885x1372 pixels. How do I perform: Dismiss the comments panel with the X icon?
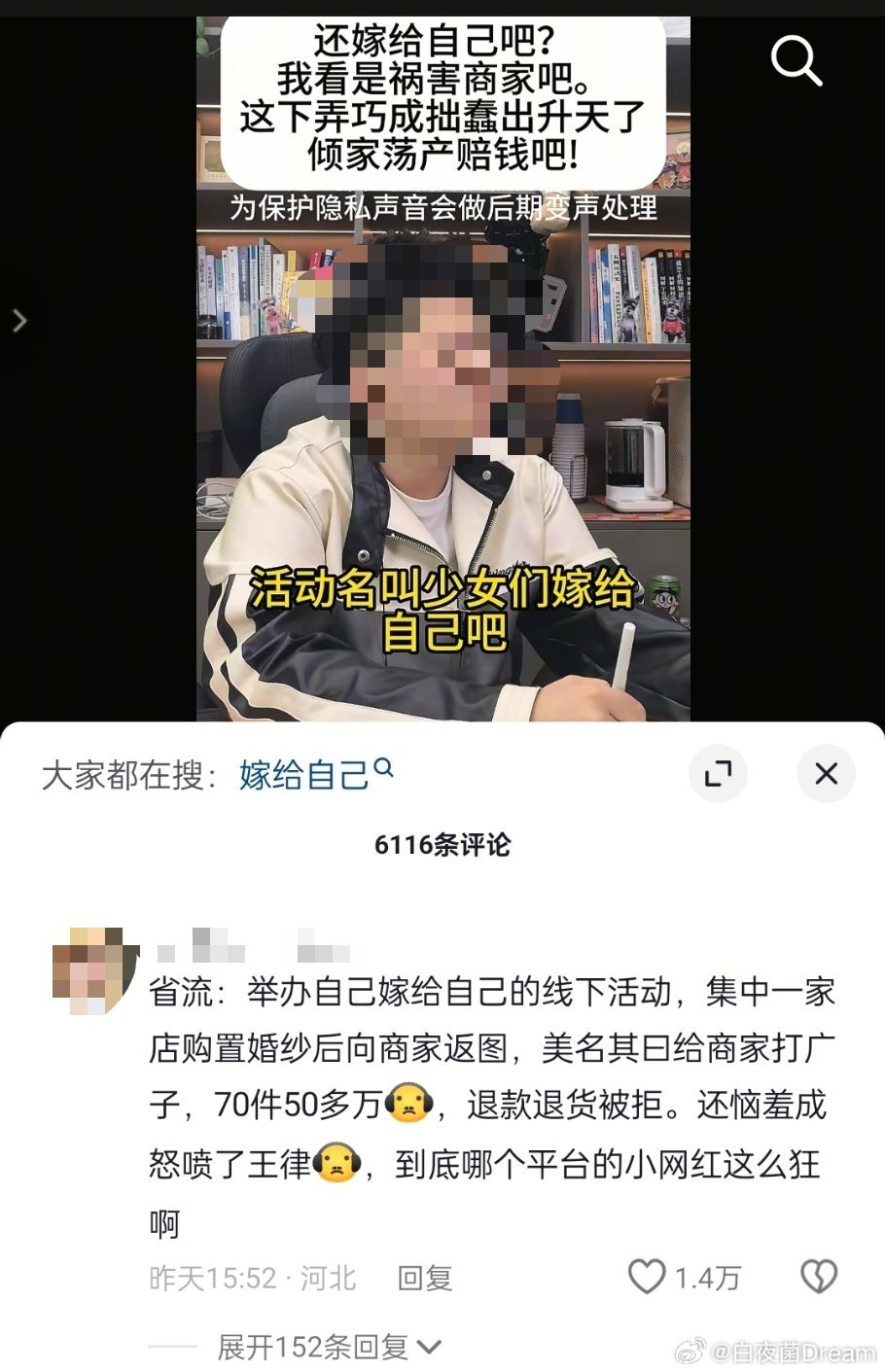pos(826,774)
